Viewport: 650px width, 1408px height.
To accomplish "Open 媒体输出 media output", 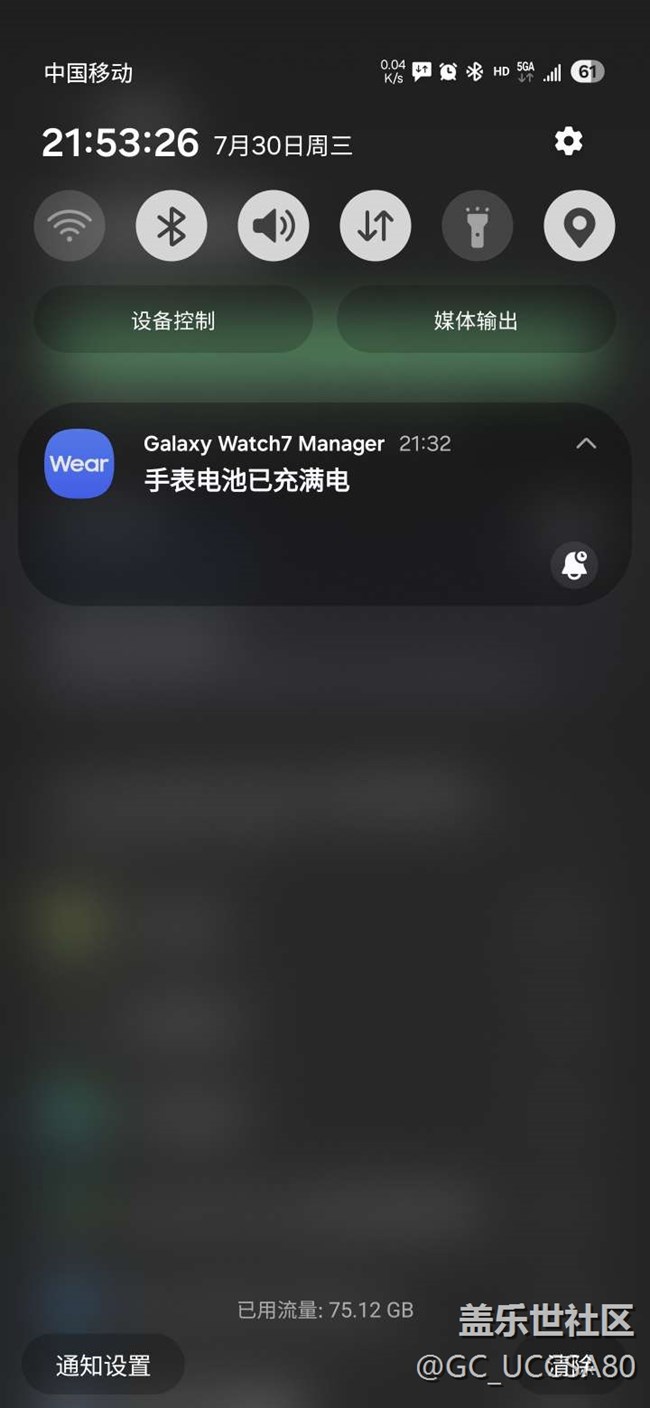I will (x=476, y=320).
